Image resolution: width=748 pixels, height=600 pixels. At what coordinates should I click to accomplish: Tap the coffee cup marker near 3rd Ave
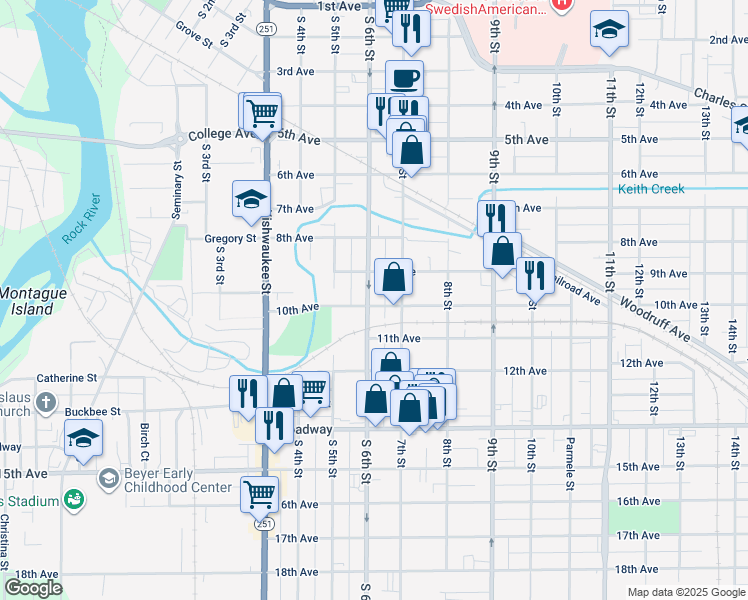(404, 78)
